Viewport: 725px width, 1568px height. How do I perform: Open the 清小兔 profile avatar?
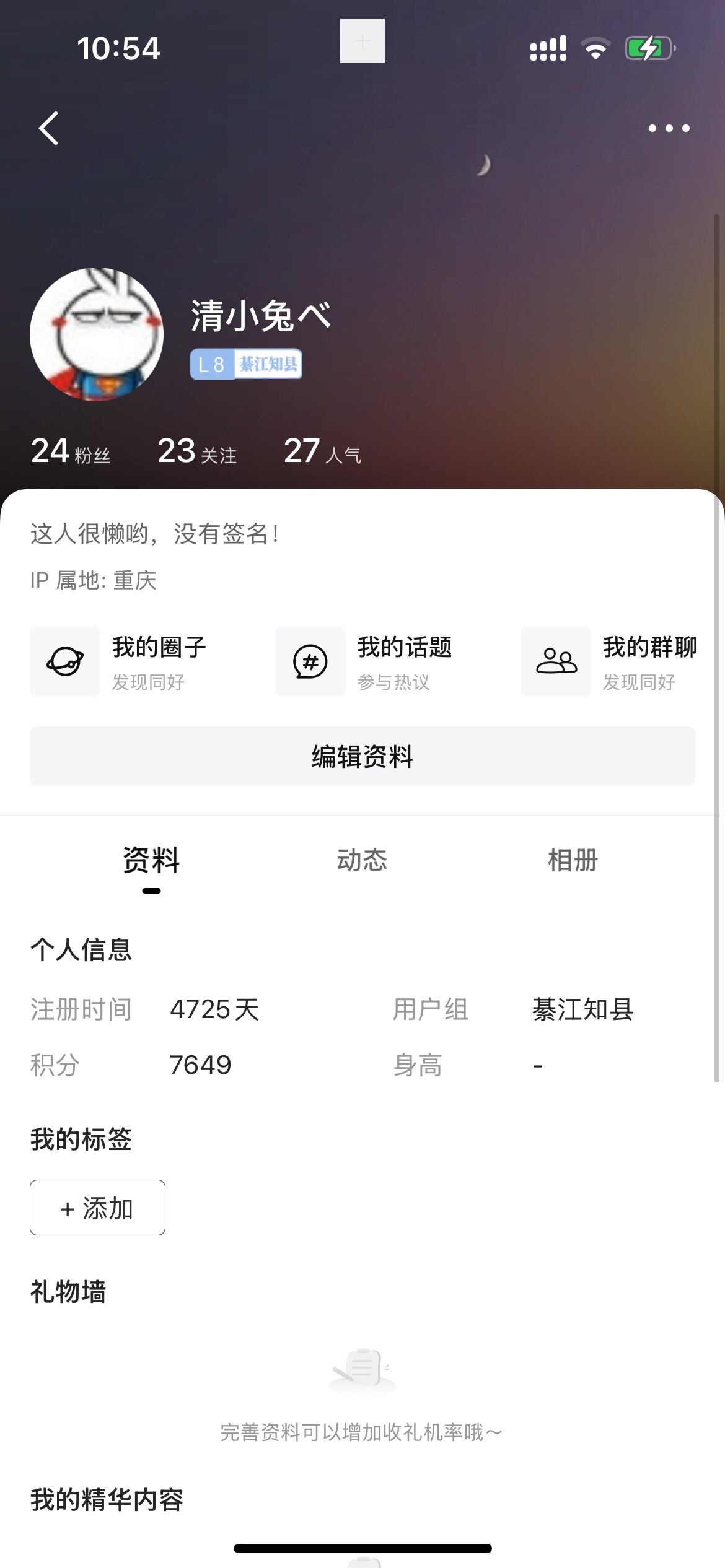97,334
